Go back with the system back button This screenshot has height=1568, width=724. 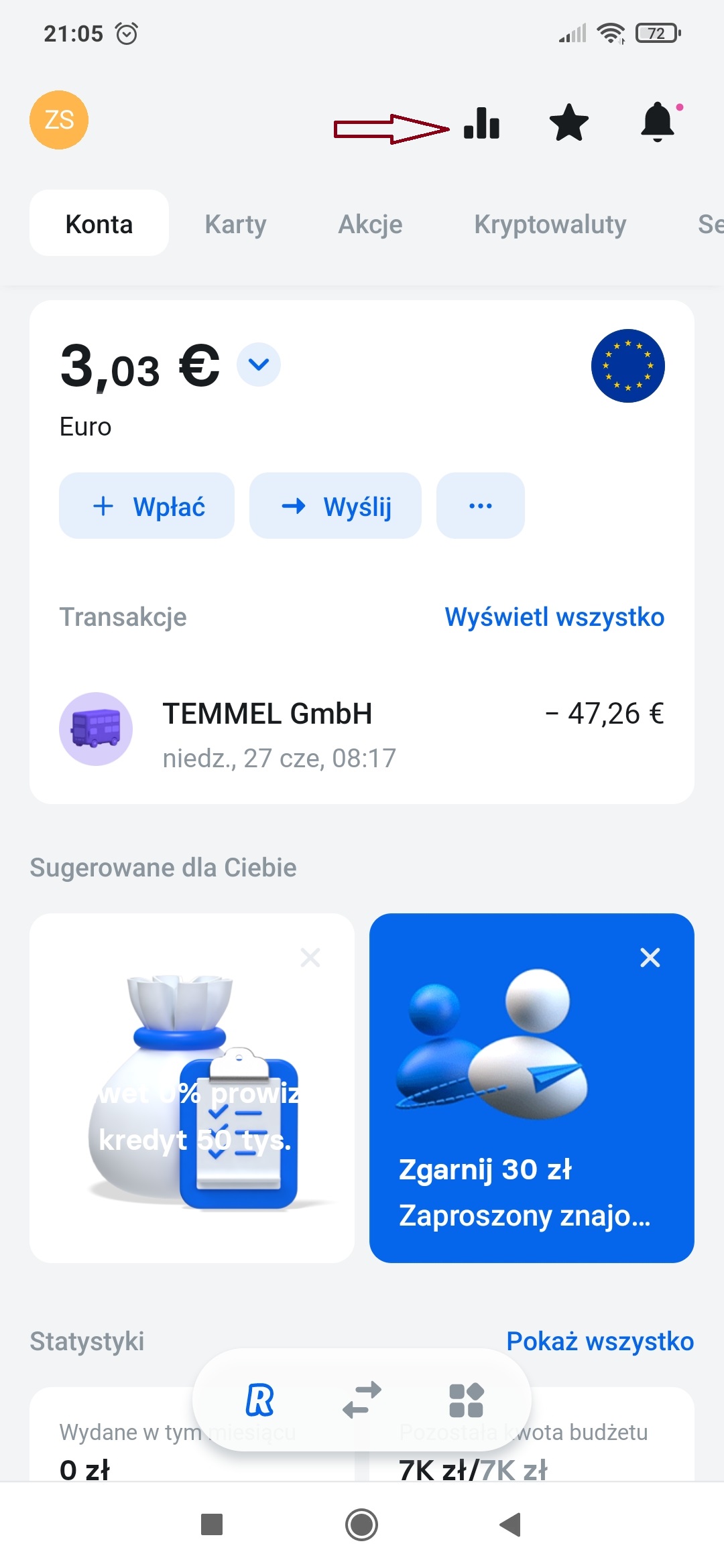[x=511, y=1524]
